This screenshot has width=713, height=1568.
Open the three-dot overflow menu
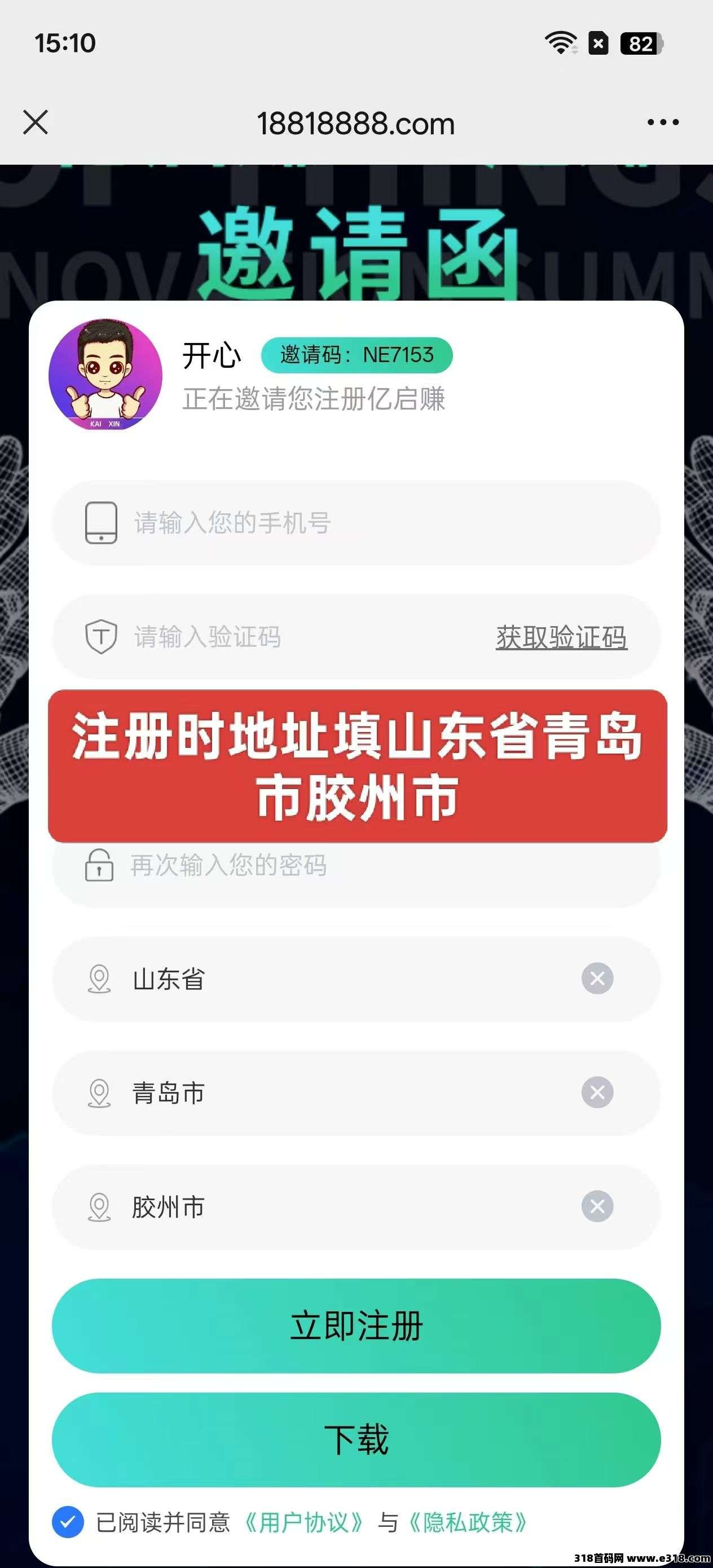tap(662, 122)
